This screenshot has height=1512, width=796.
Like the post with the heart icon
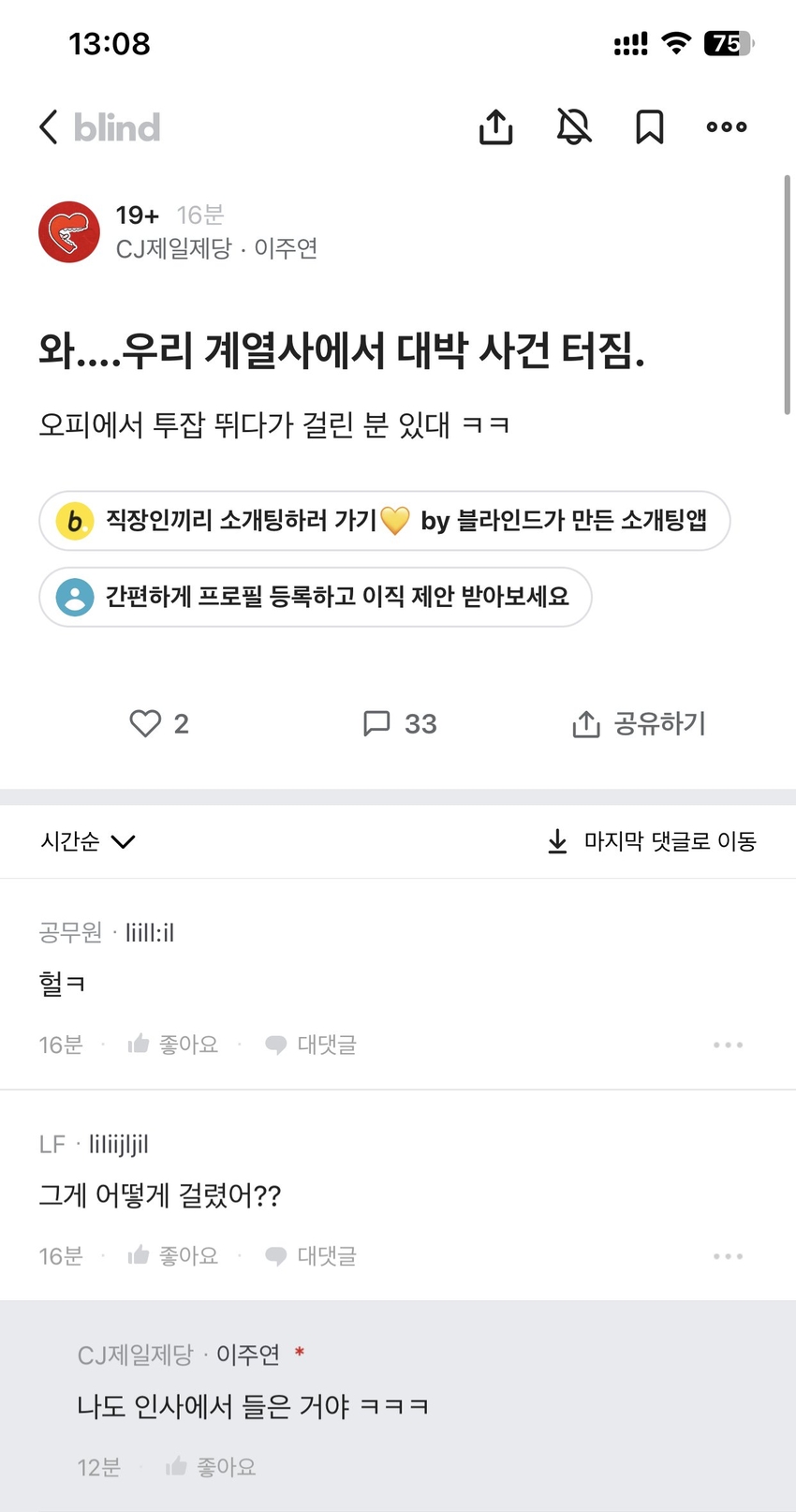(158, 723)
